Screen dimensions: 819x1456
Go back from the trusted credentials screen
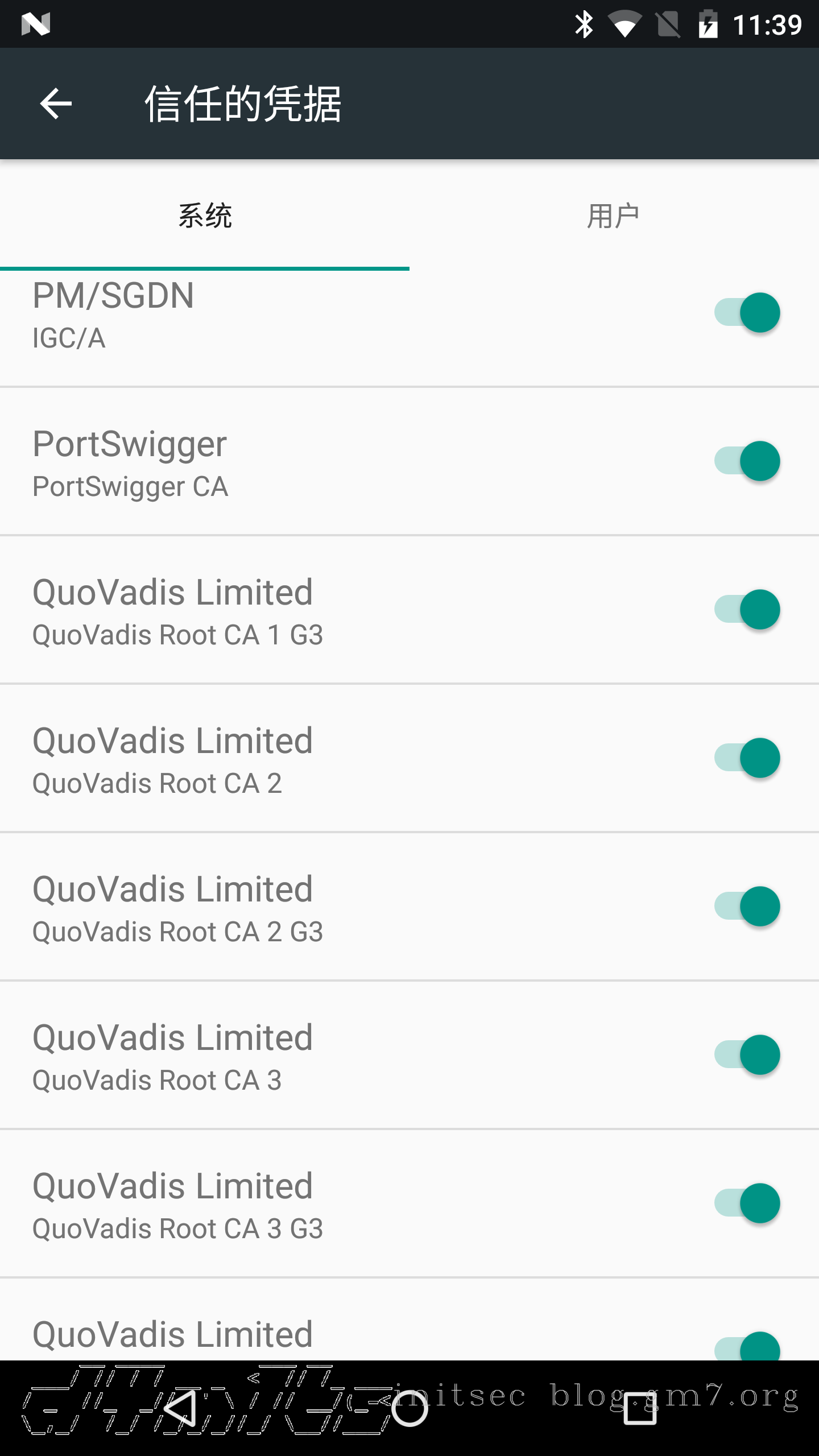click(56, 104)
